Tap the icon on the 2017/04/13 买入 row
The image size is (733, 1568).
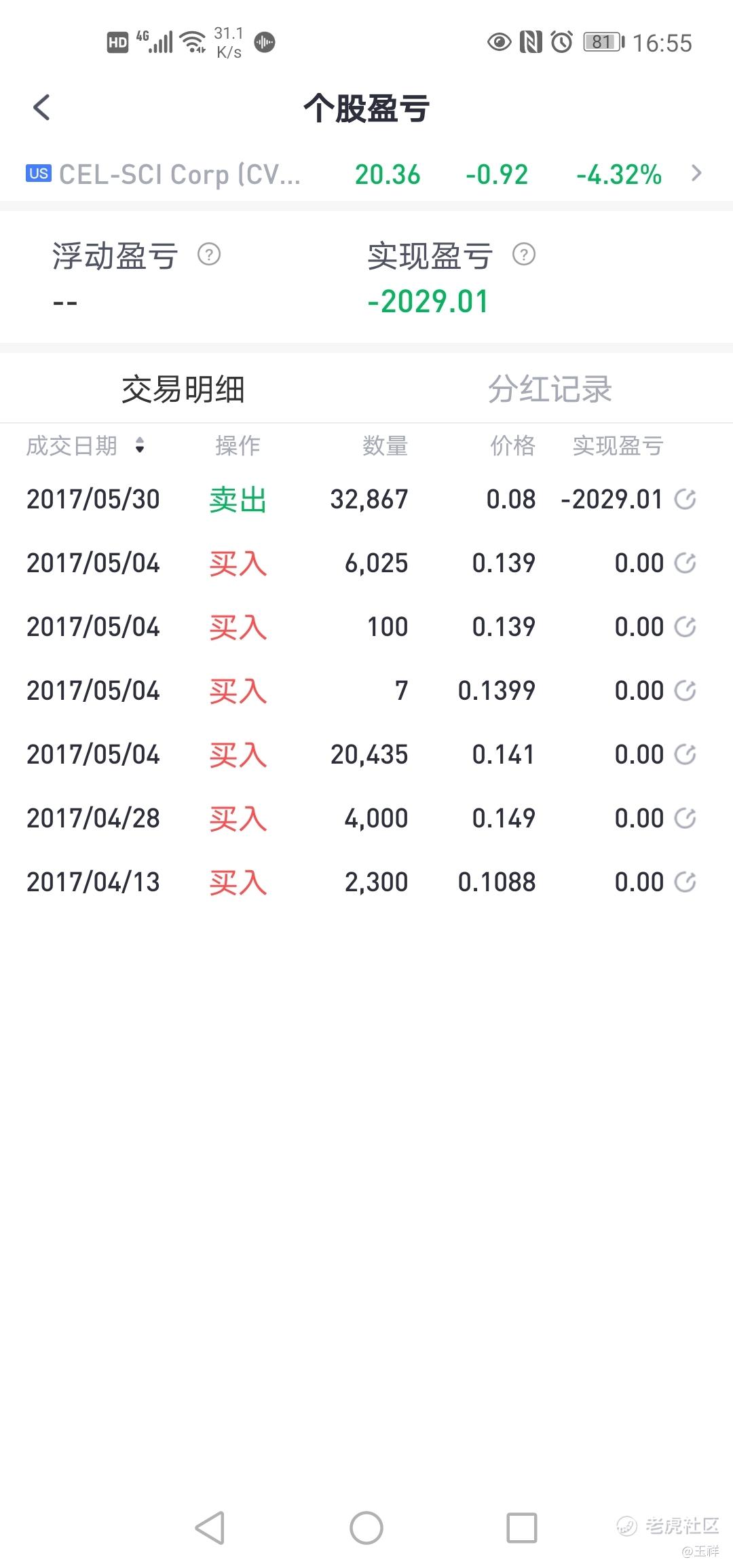click(685, 882)
